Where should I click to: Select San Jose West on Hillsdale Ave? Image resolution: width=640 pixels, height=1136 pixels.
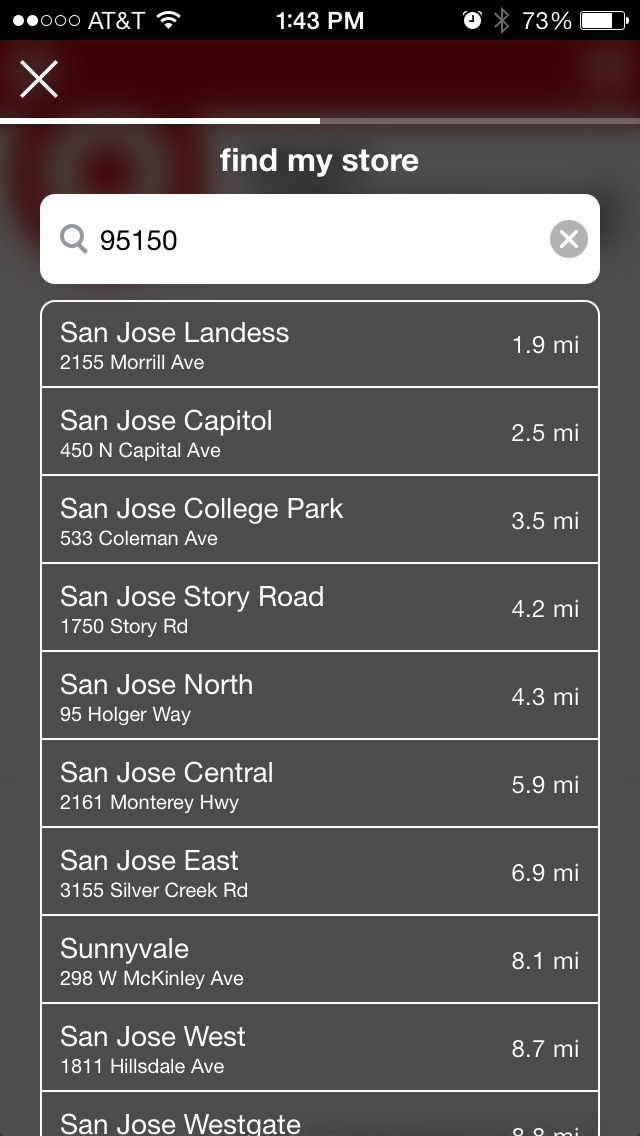320,1049
